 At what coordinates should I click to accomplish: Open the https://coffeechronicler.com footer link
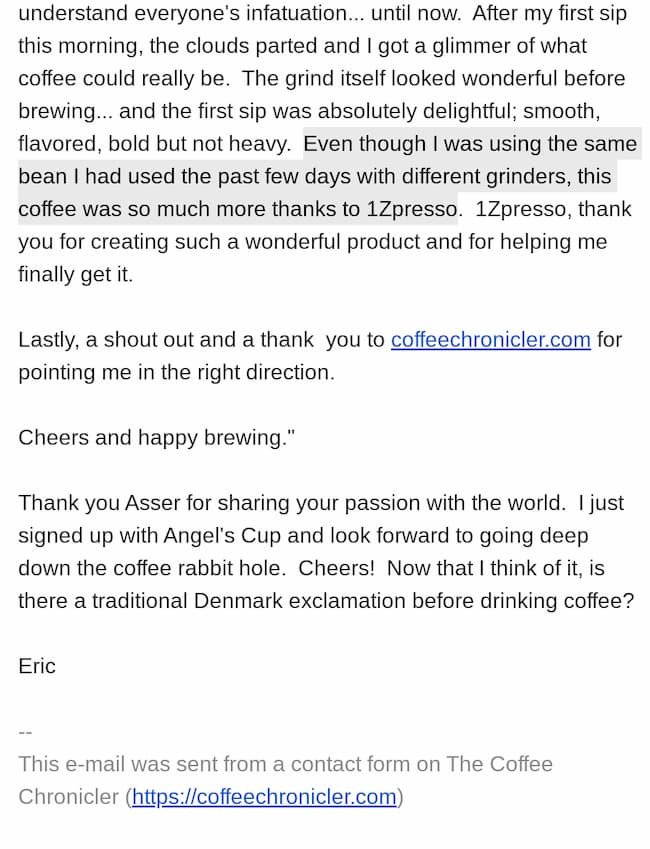264,798
